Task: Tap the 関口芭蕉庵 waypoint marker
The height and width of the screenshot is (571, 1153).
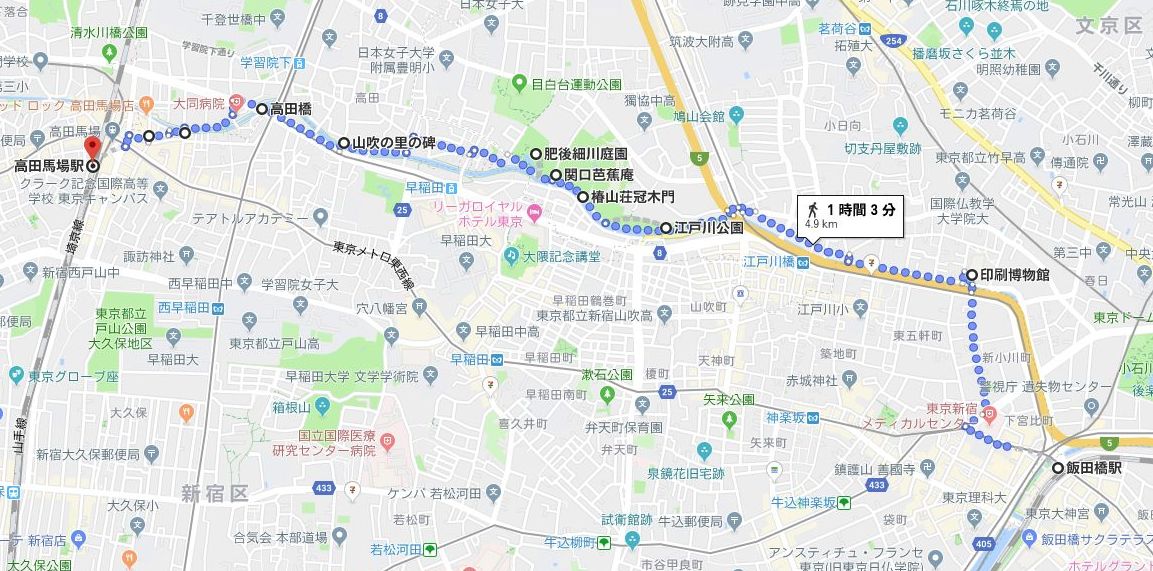Action: pos(557,175)
